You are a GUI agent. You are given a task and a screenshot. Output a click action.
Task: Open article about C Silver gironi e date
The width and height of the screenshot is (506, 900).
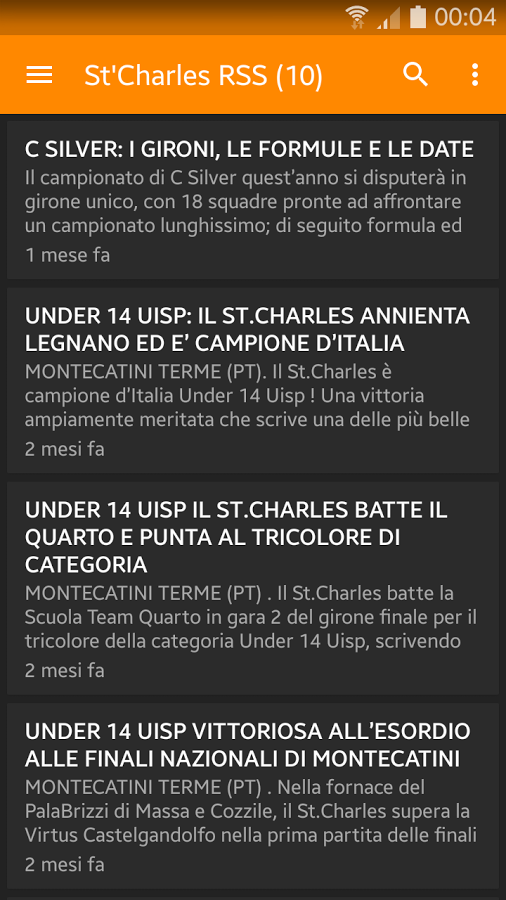pyautogui.click(x=253, y=200)
